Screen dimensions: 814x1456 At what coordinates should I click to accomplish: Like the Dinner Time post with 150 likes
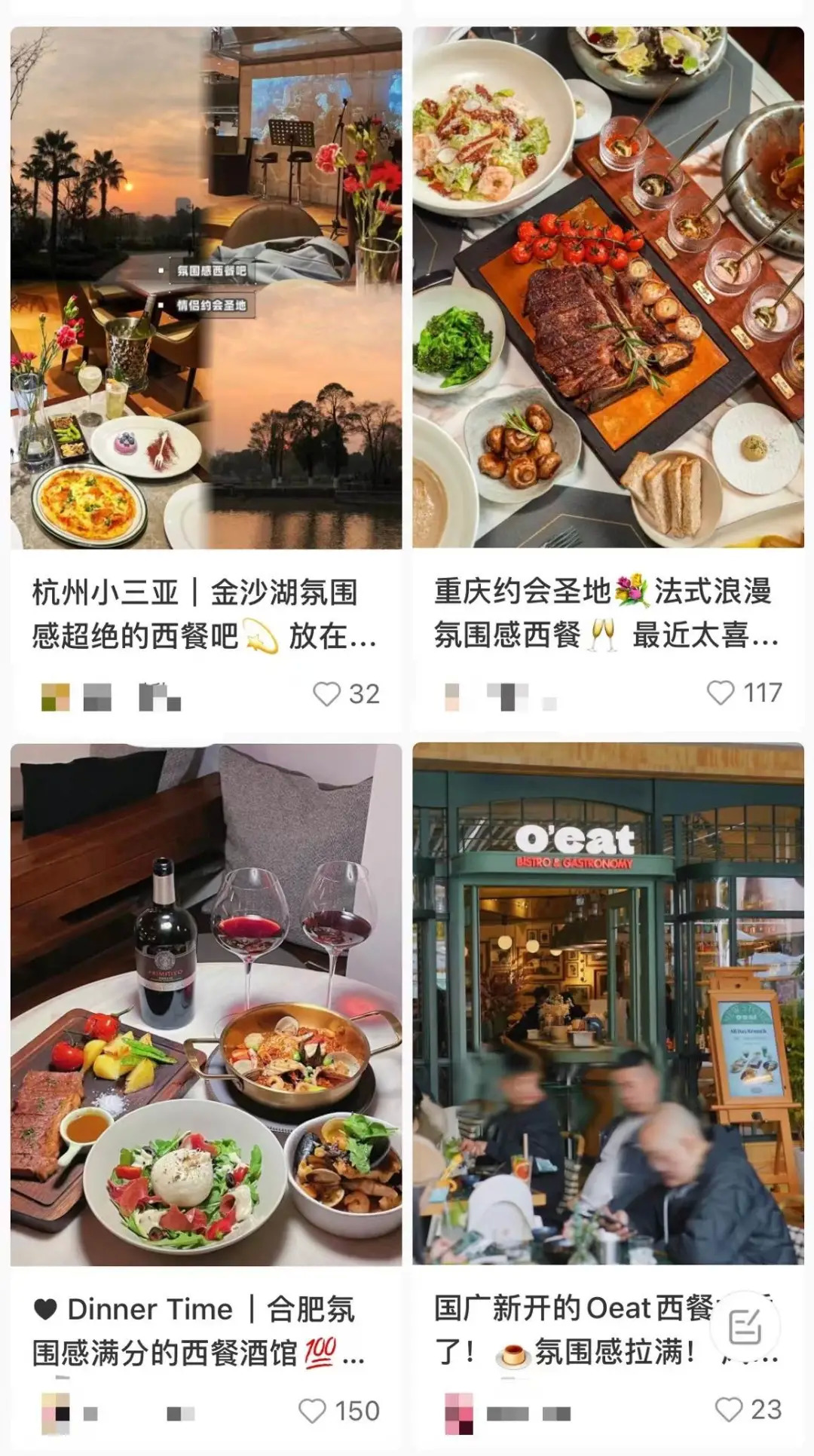click(312, 1411)
